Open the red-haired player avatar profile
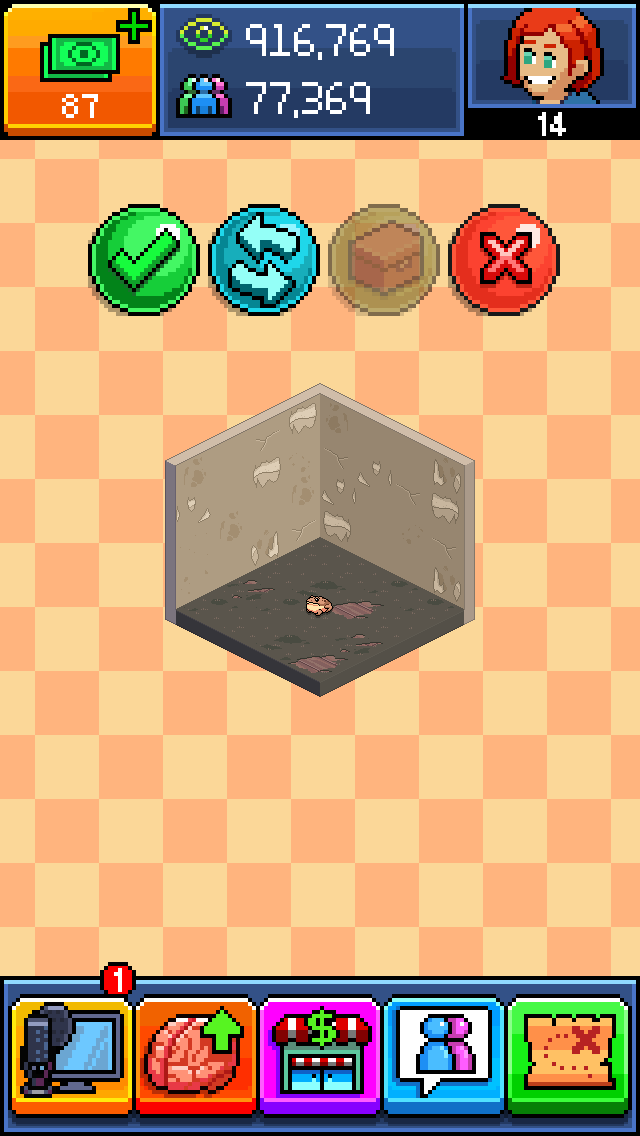The image size is (640, 1136). pyautogui.click(x=552, y=55)
